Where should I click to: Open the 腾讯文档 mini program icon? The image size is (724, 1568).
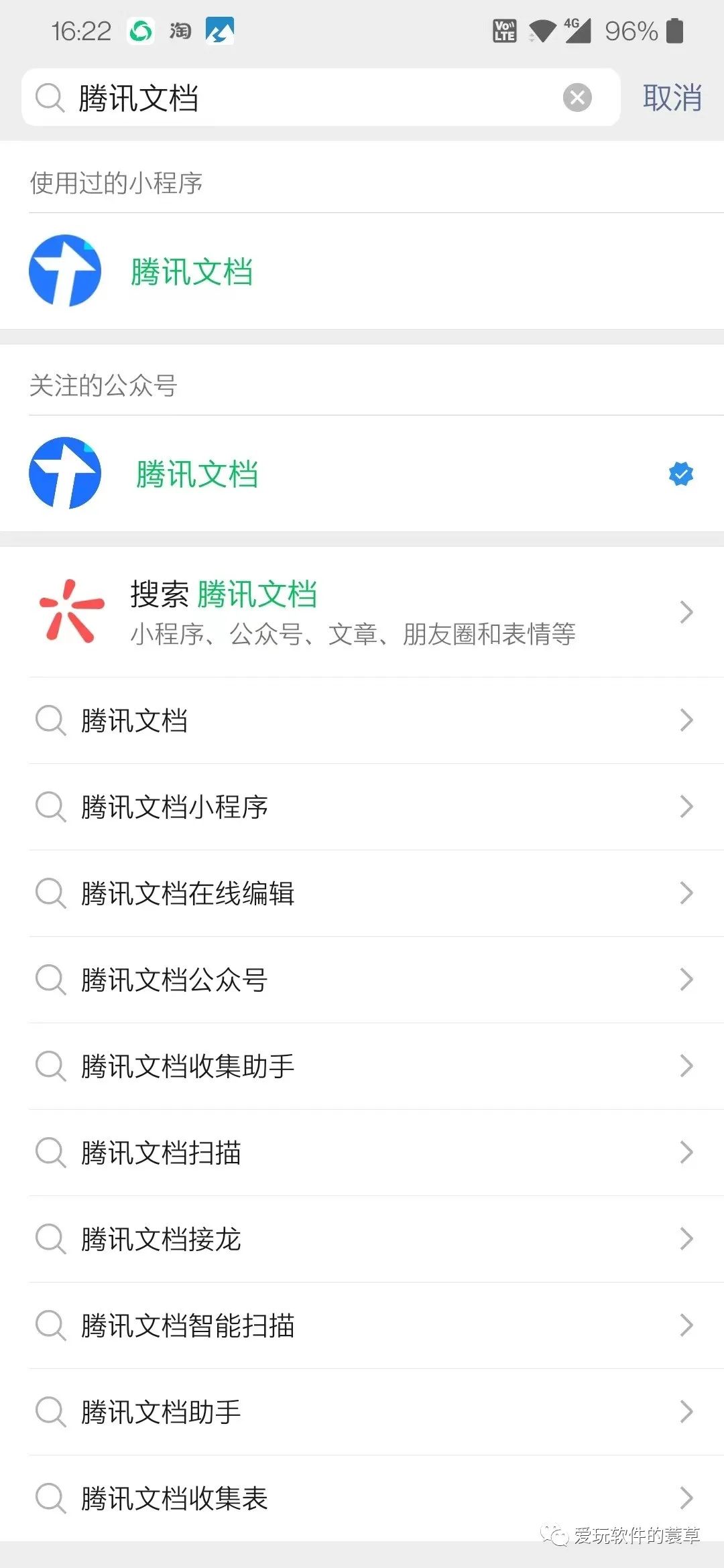65,271
